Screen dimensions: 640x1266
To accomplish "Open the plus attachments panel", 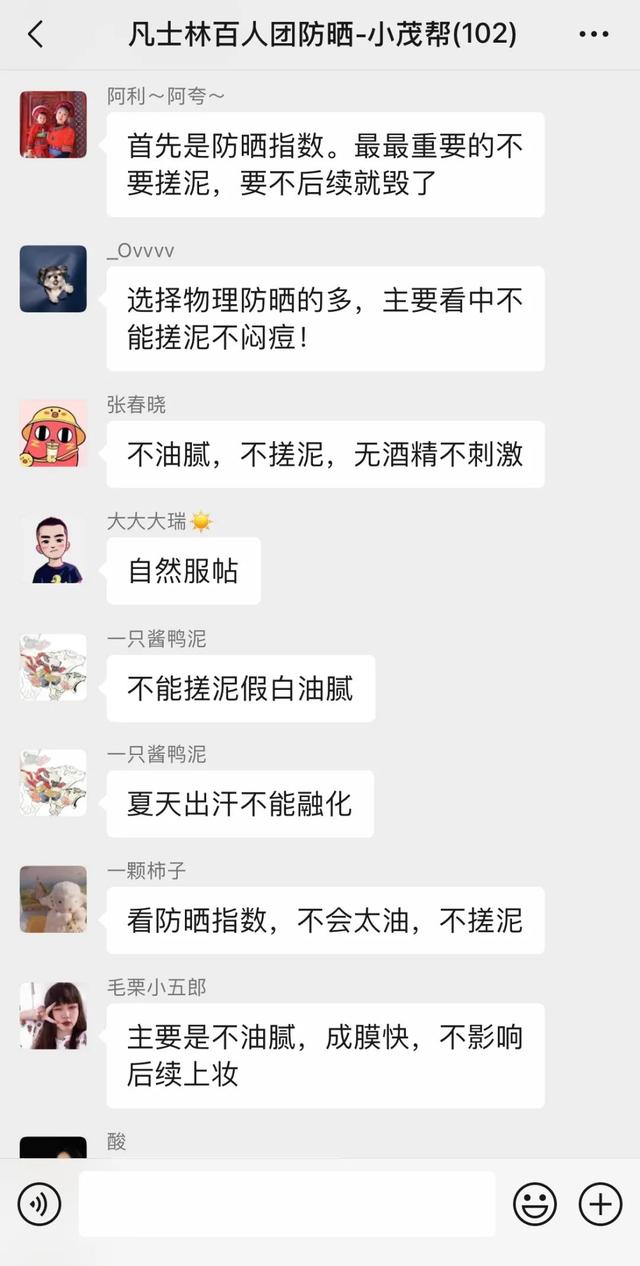I will [x=600, y=1204].
